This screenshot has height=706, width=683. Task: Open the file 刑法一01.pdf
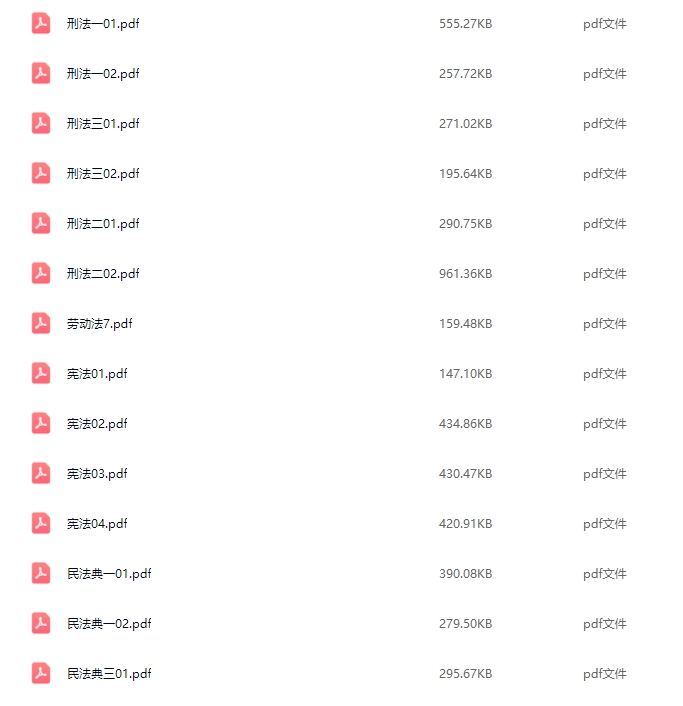103,24
